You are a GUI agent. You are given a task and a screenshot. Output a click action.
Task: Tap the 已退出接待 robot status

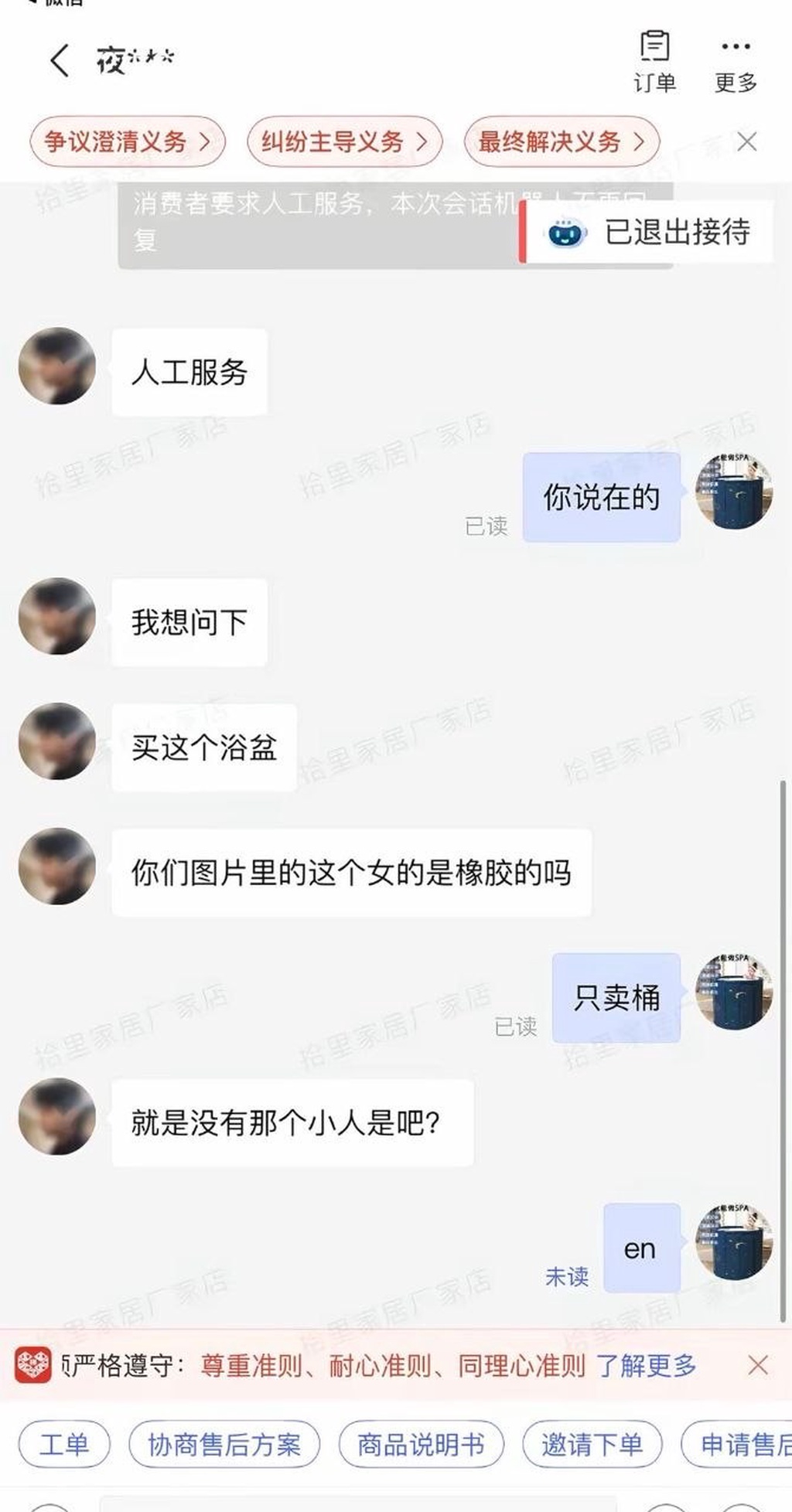click(x=648, y=232)
